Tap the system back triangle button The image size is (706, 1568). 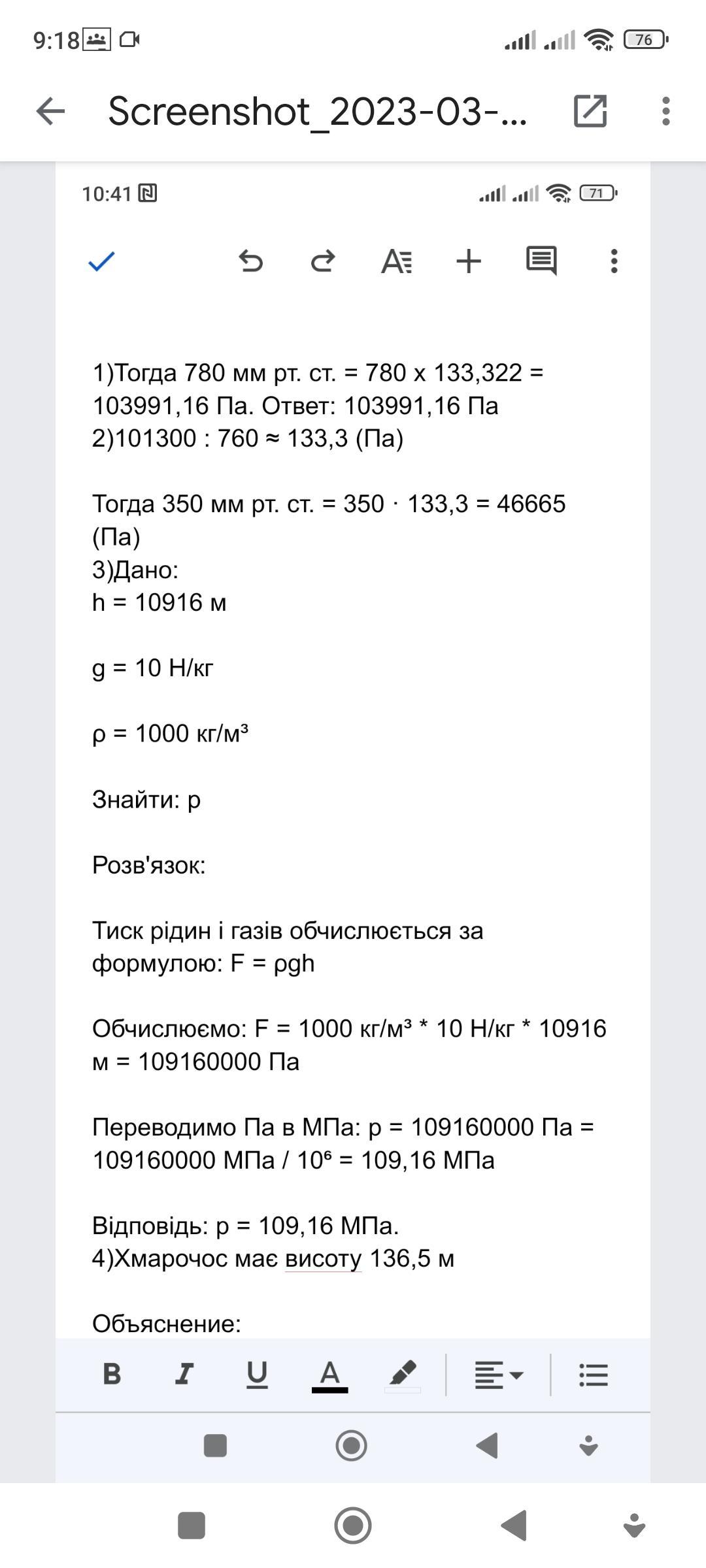pos(514,1526)
